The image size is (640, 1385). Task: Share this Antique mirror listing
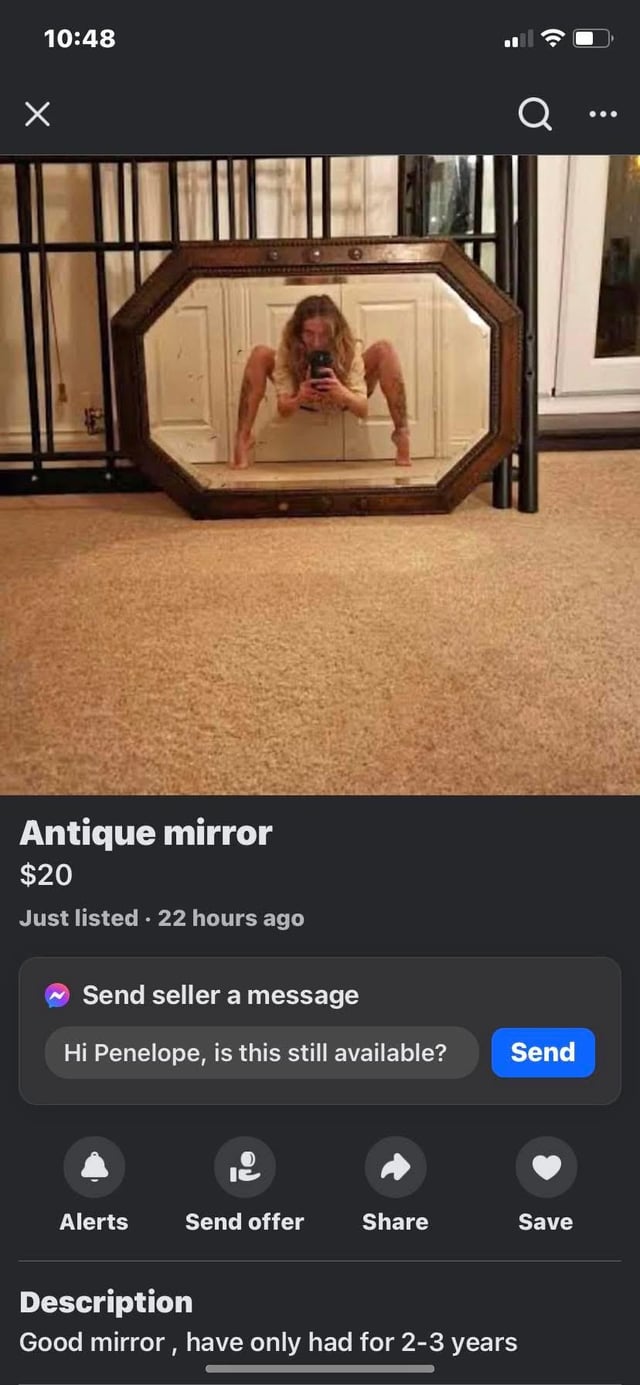(395, 1167)
